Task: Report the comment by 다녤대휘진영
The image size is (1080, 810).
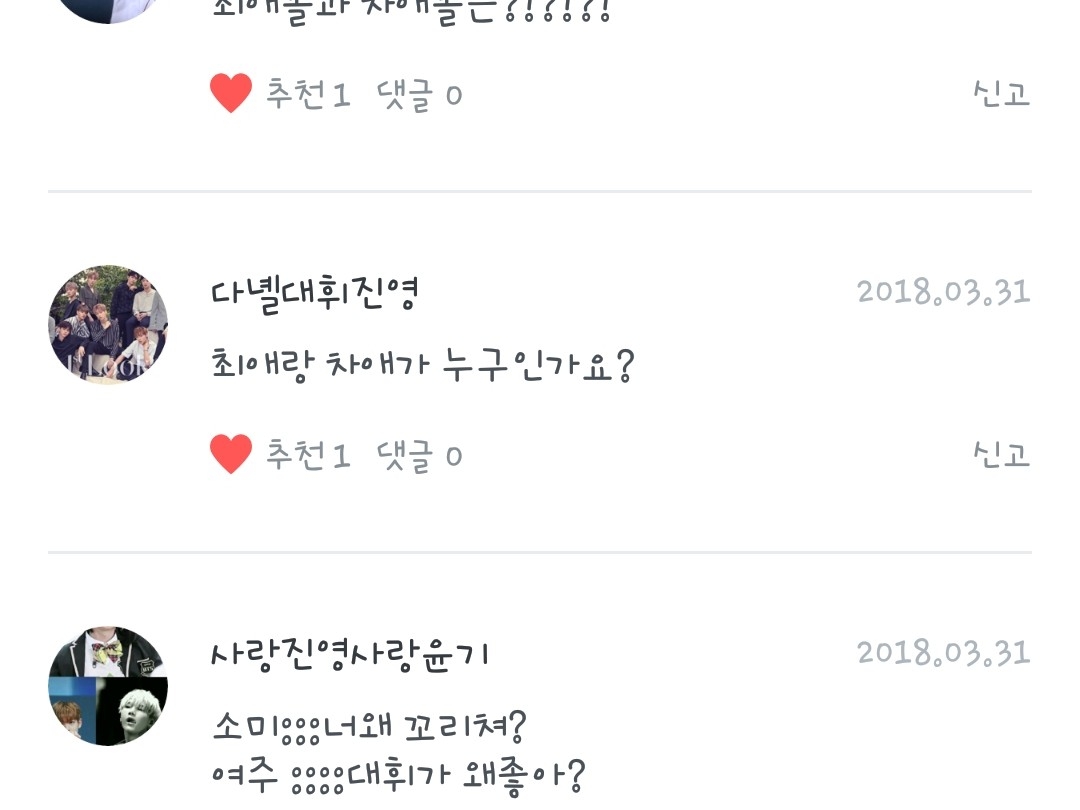Action: click(x=1001, y=455)
